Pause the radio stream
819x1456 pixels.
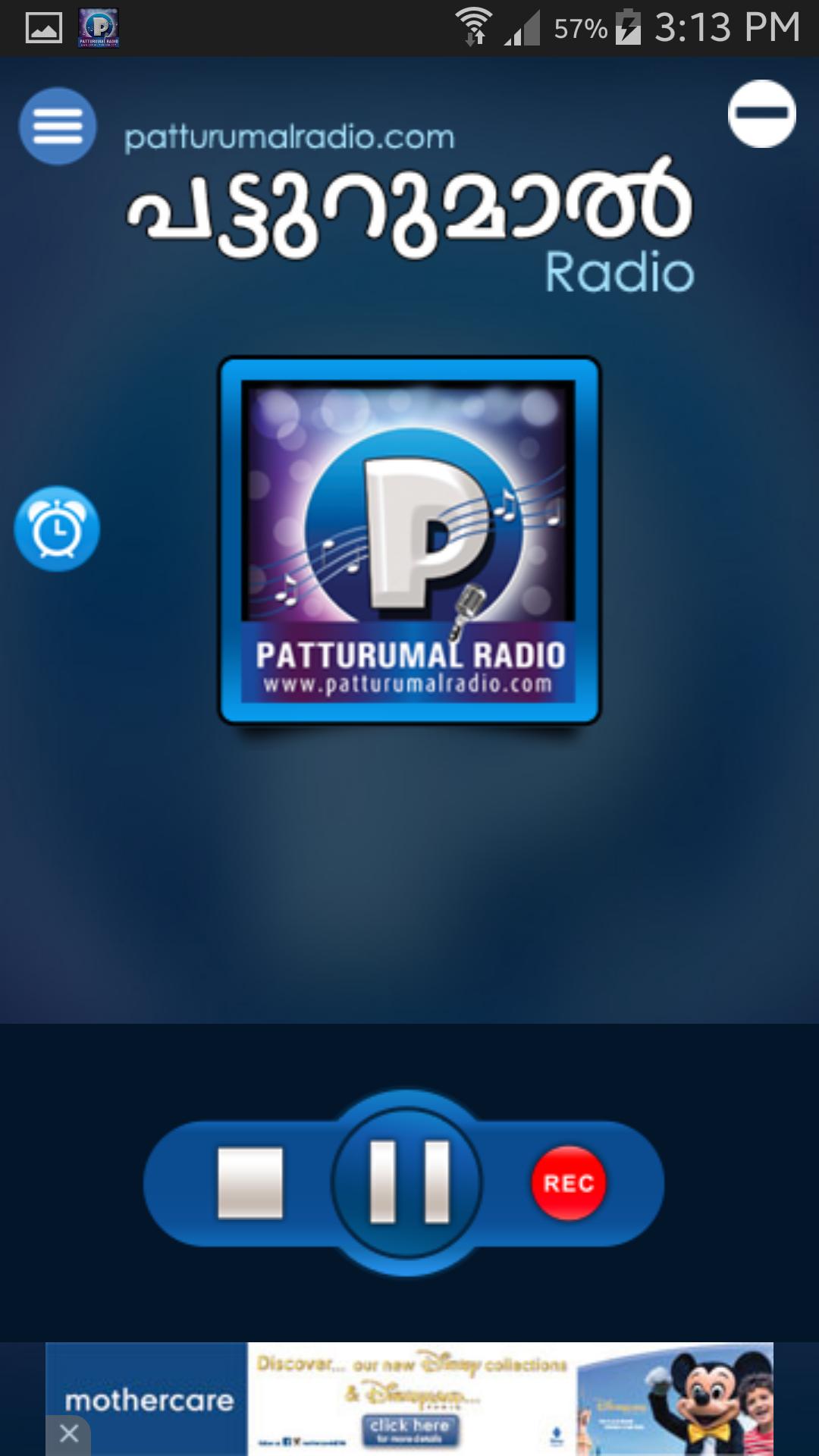(408, 1182)
